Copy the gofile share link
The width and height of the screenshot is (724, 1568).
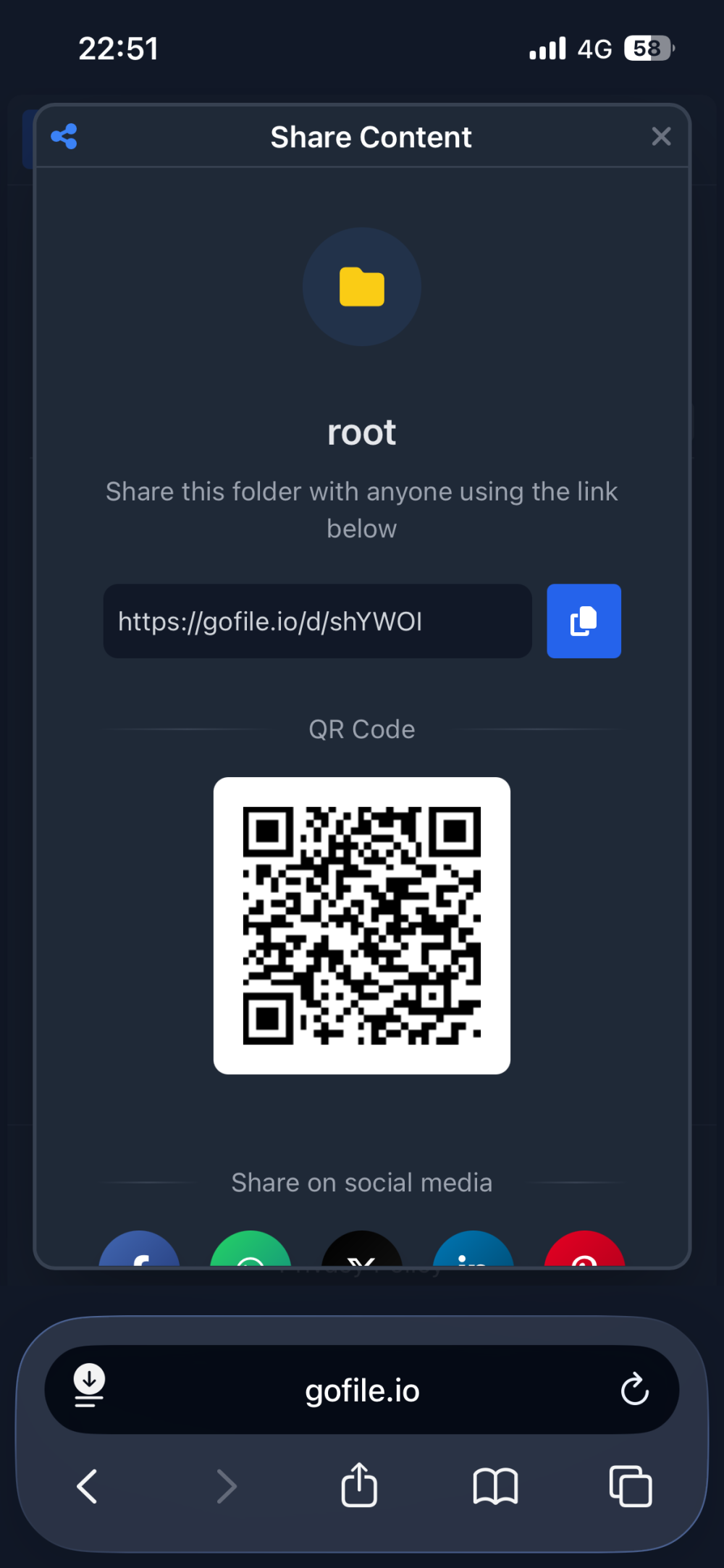[x=584, y=621]
